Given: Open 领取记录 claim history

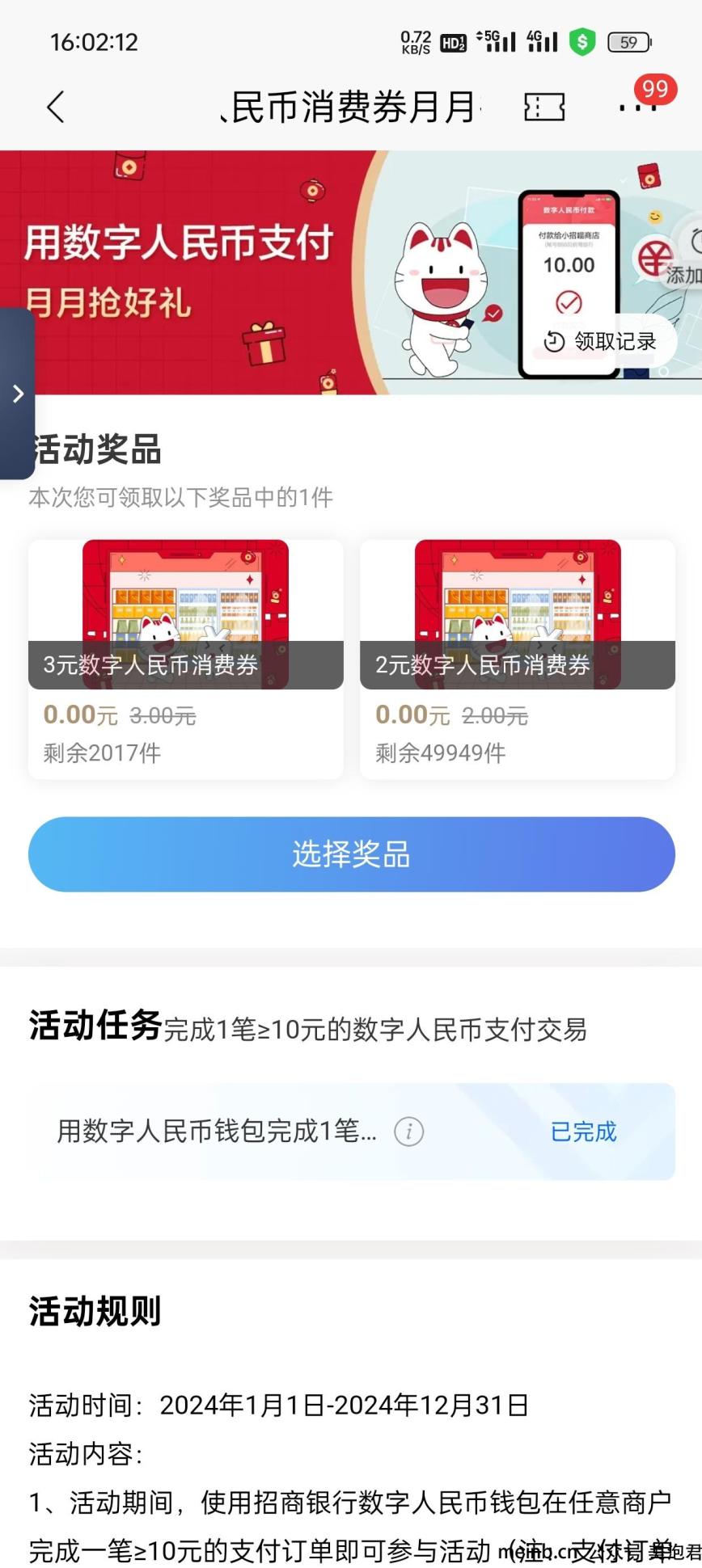Looking at the screenshot, I should [x=601, y=342].
